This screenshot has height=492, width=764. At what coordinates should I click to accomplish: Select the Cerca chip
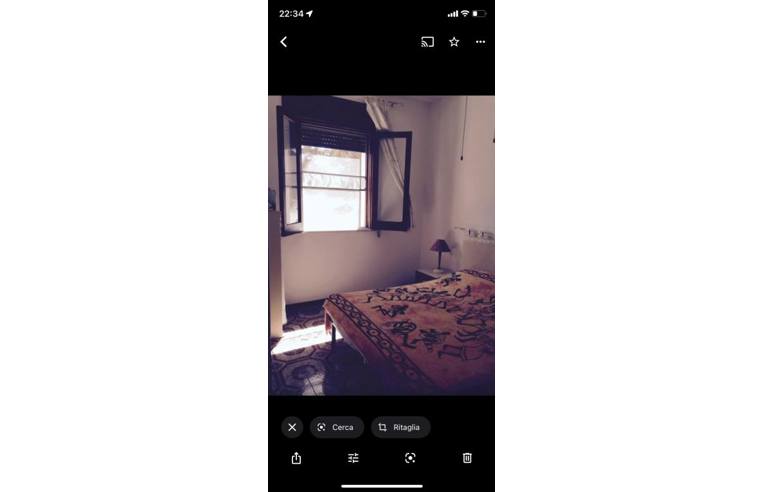[x=336, y=427]
